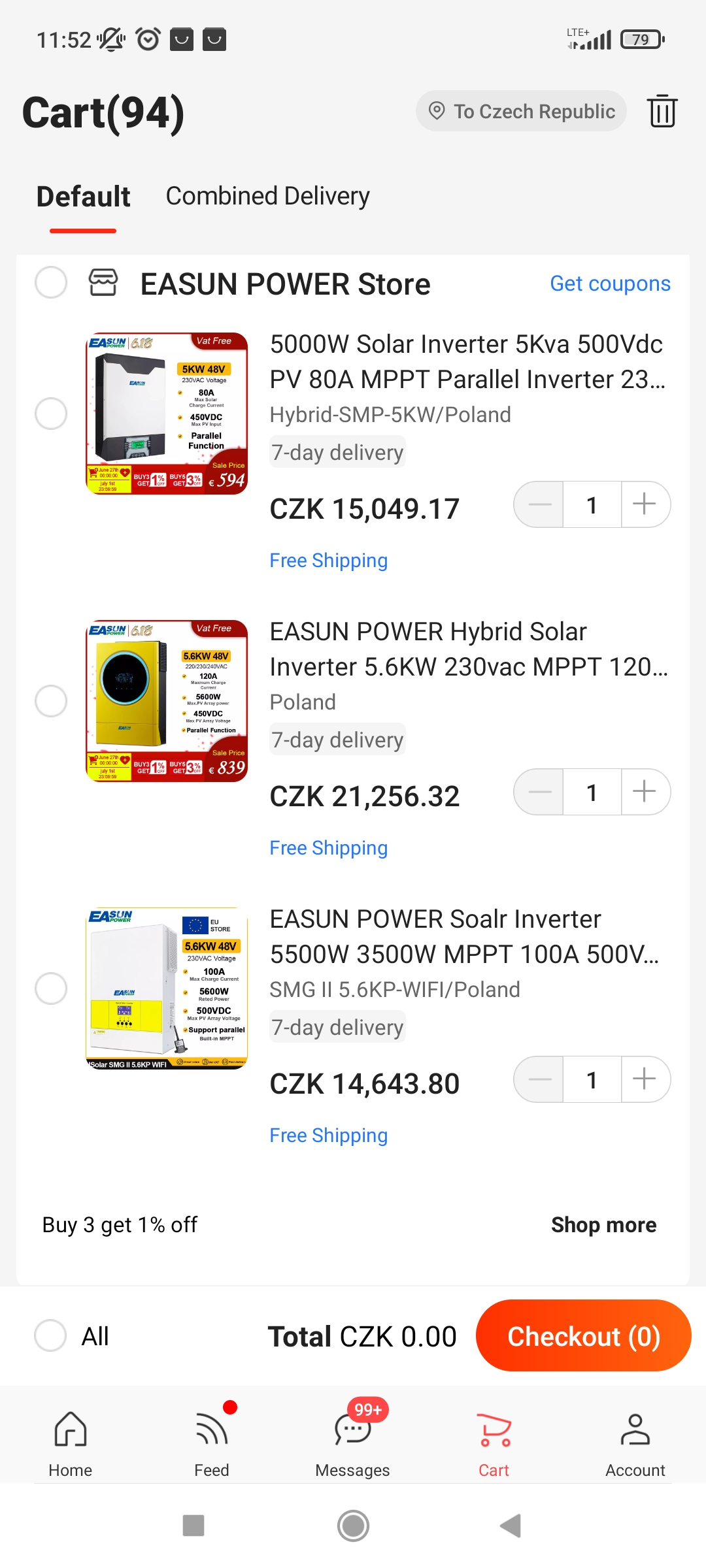Go back using the system back button
706x1568 pixels.
(x=510, y=1526)
